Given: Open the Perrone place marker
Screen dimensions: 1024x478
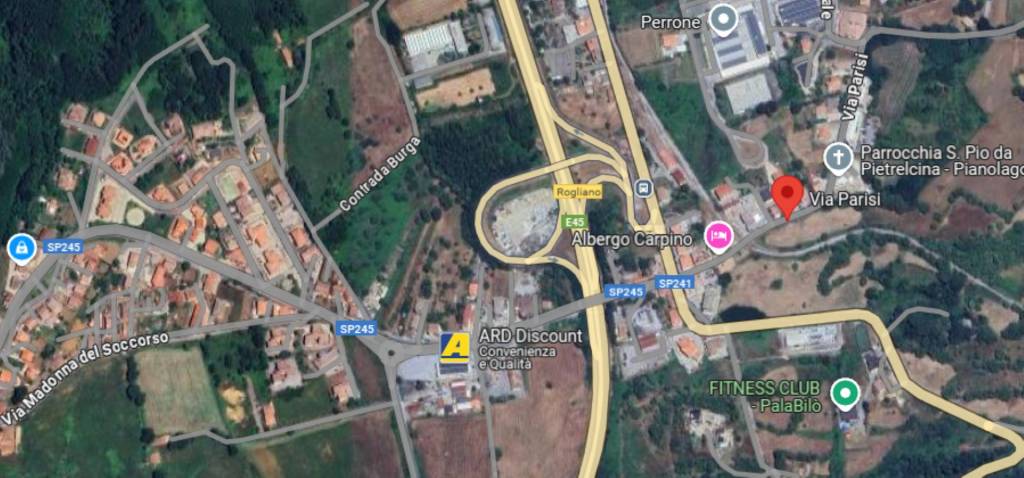Looking at the screenshot, I should point(723,18).
